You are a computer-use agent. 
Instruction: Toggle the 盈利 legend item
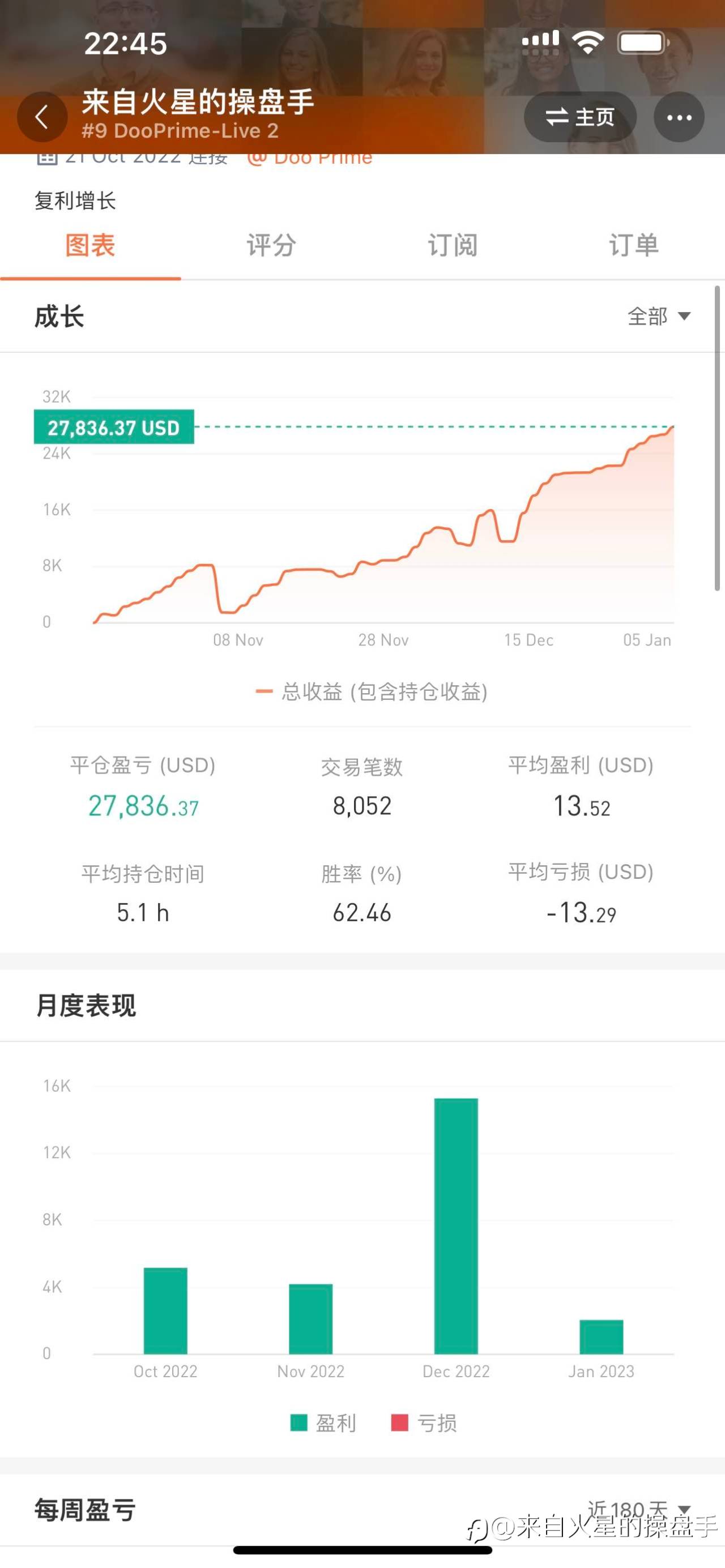tap(324, 1423)
